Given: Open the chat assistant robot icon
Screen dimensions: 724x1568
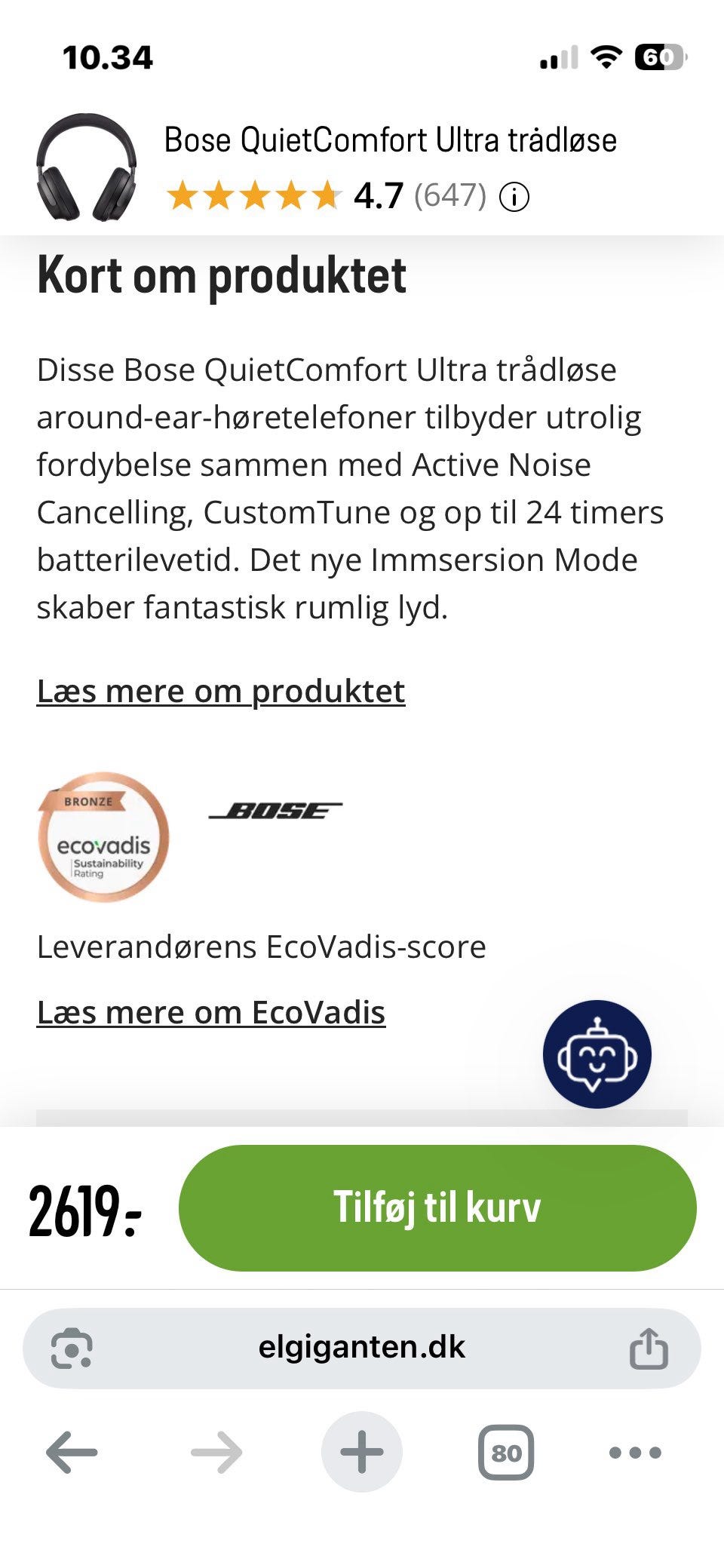Looking at the screenshot, I should [598, 1055].
